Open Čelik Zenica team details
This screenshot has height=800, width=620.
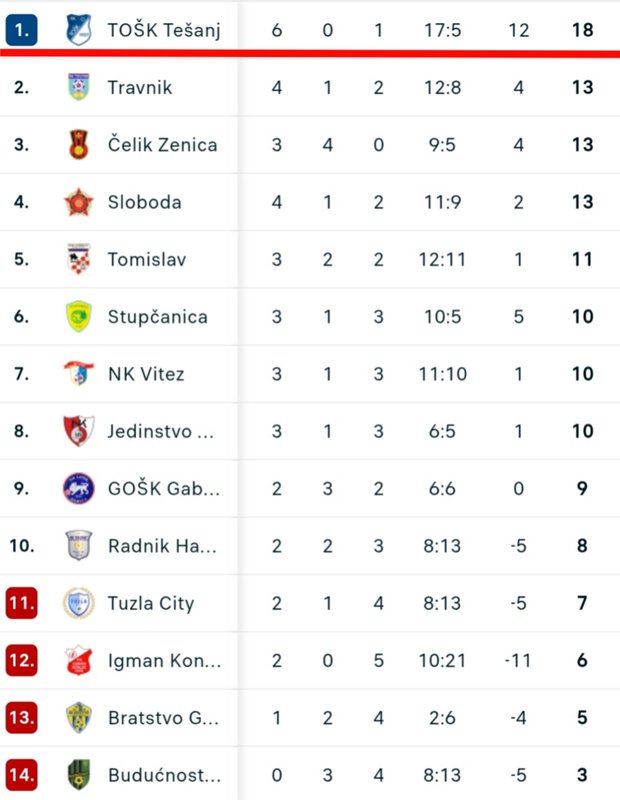pos(162,144)
